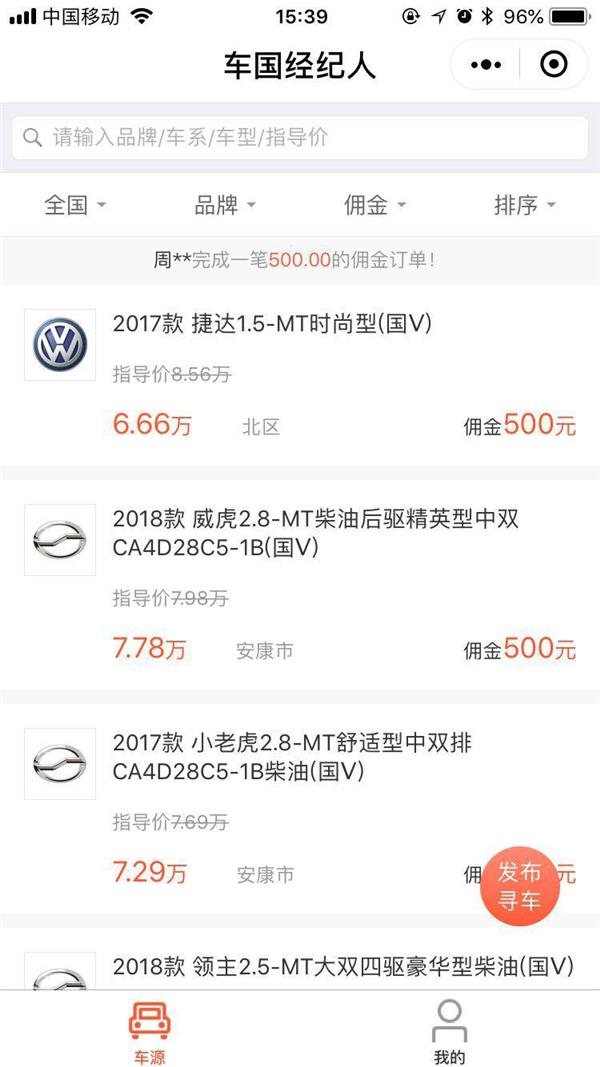Expand the 品牌 brand filter
600x1067 pixels.
tap(225, 205)
